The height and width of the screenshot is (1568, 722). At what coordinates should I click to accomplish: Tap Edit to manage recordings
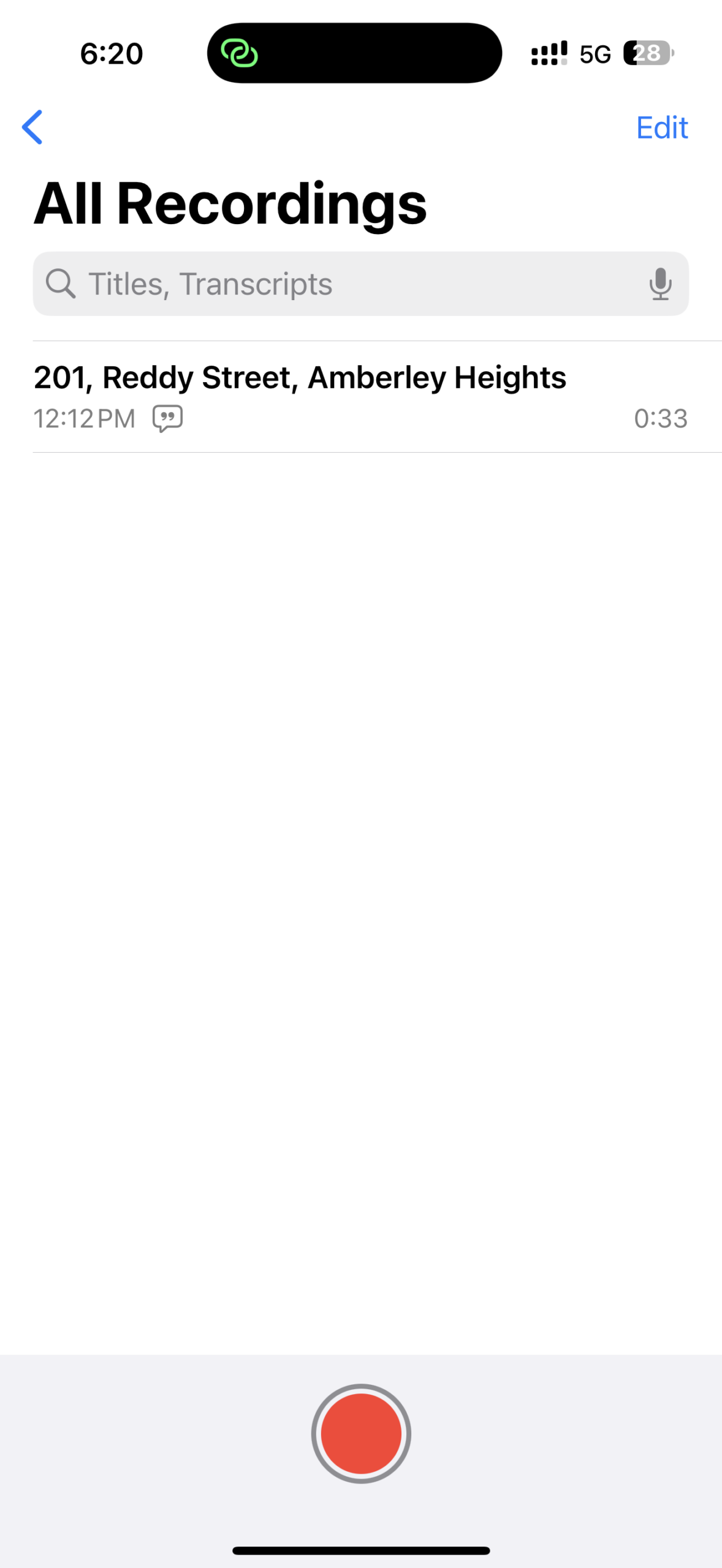pos(661,128)
